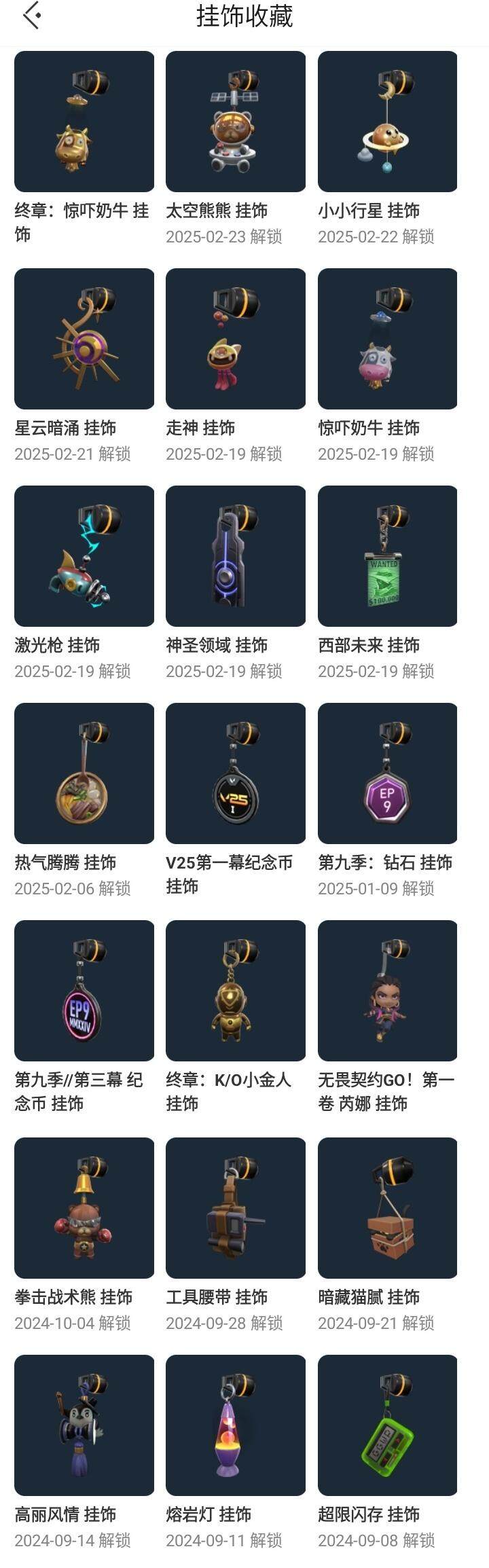View the V25第一幕纪念币 挂饰
Image resolution: width=489 pixels, height=1568 pixels.
235,773
